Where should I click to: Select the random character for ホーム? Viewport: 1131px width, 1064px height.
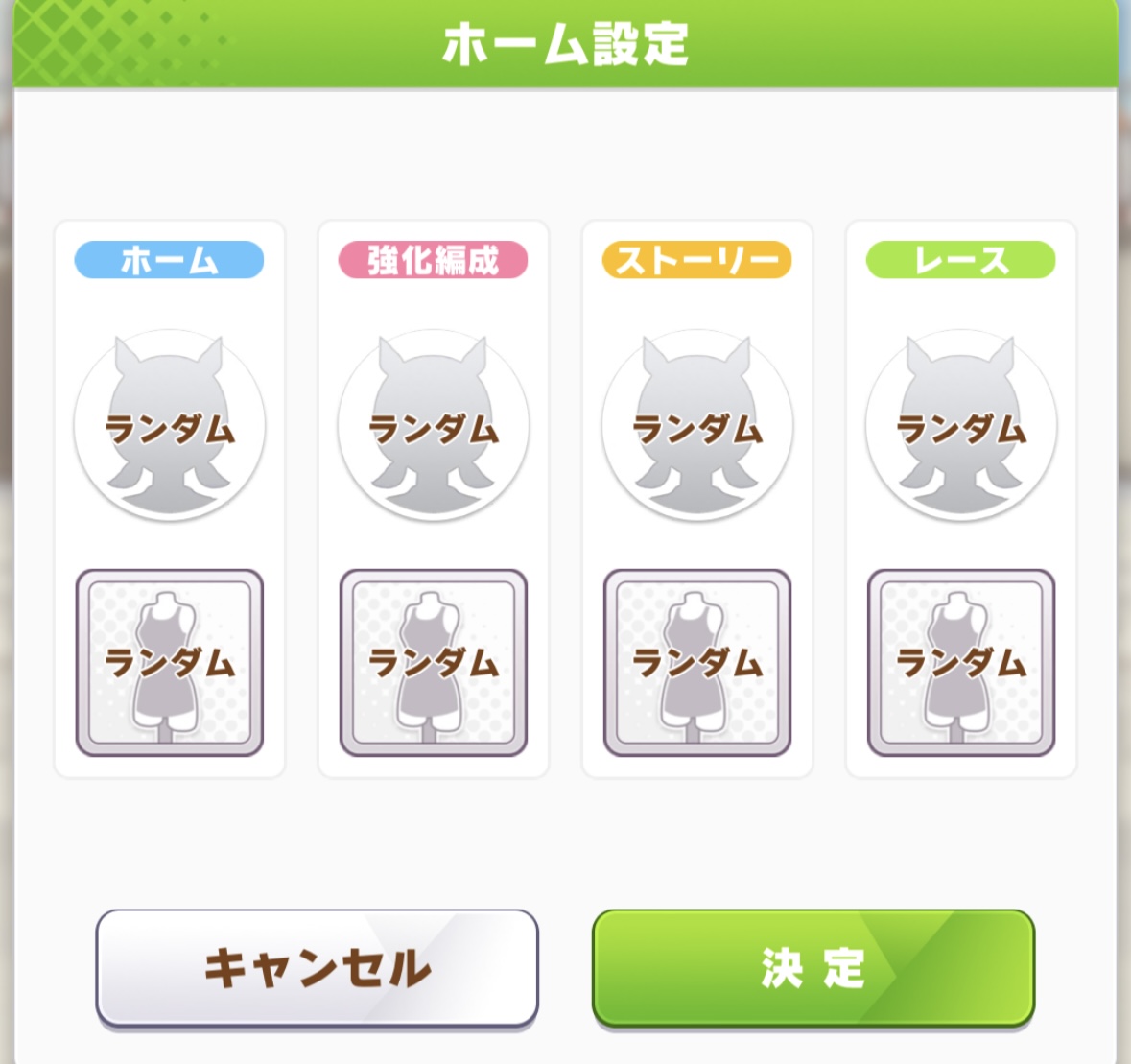click(x=170, y=426)
